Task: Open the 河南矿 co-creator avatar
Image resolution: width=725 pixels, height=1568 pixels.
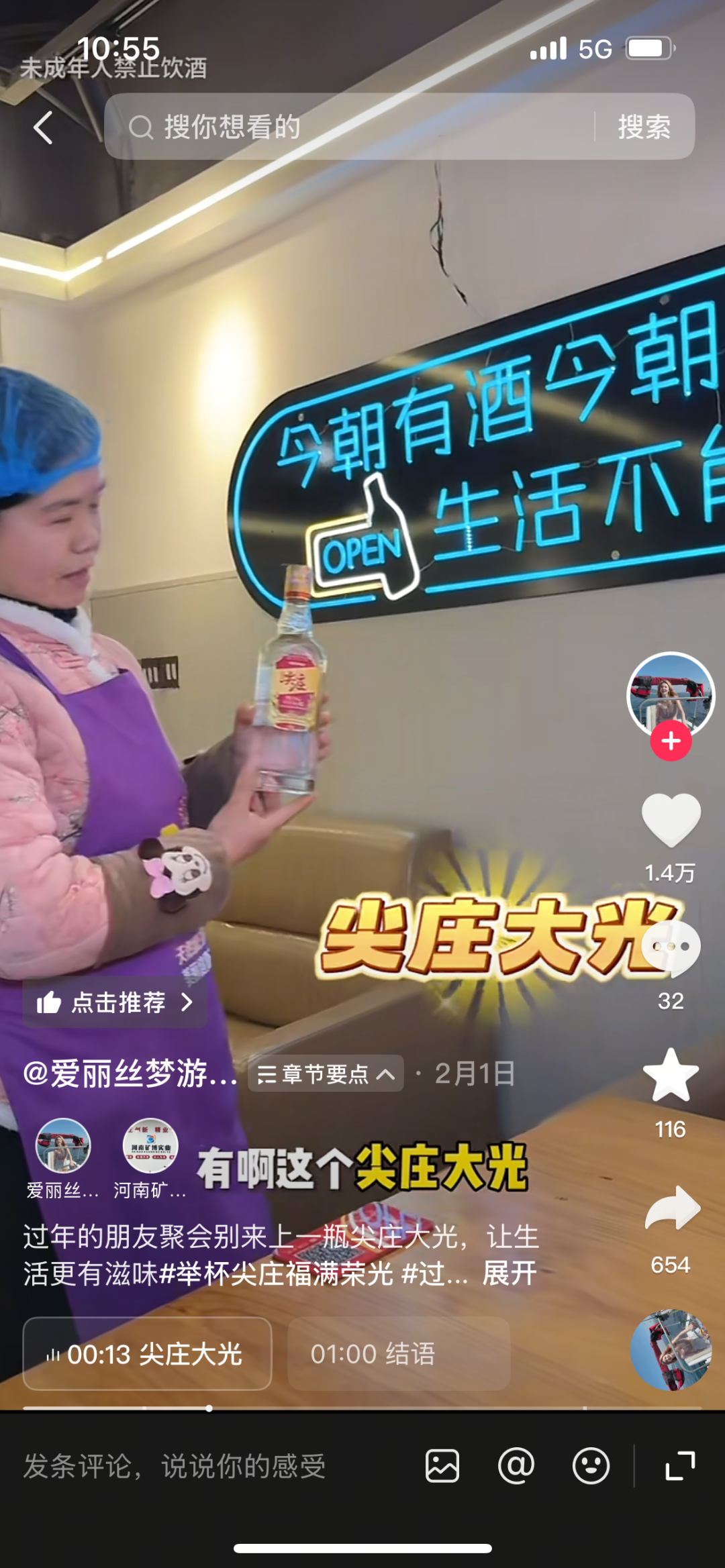Action: [150, 1147]
